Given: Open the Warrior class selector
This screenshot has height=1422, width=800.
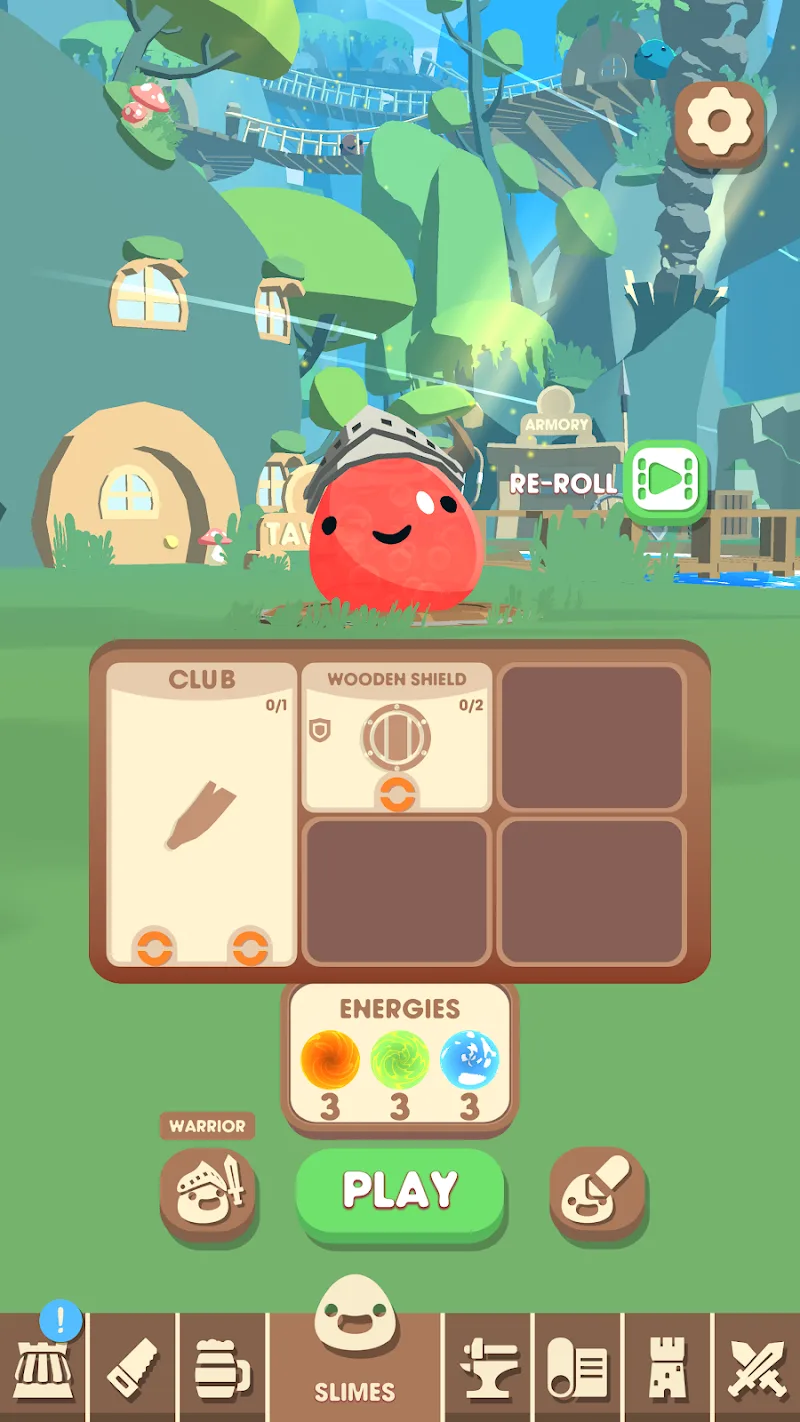Looking at the screenshot, I should (x=208, y=1192).
